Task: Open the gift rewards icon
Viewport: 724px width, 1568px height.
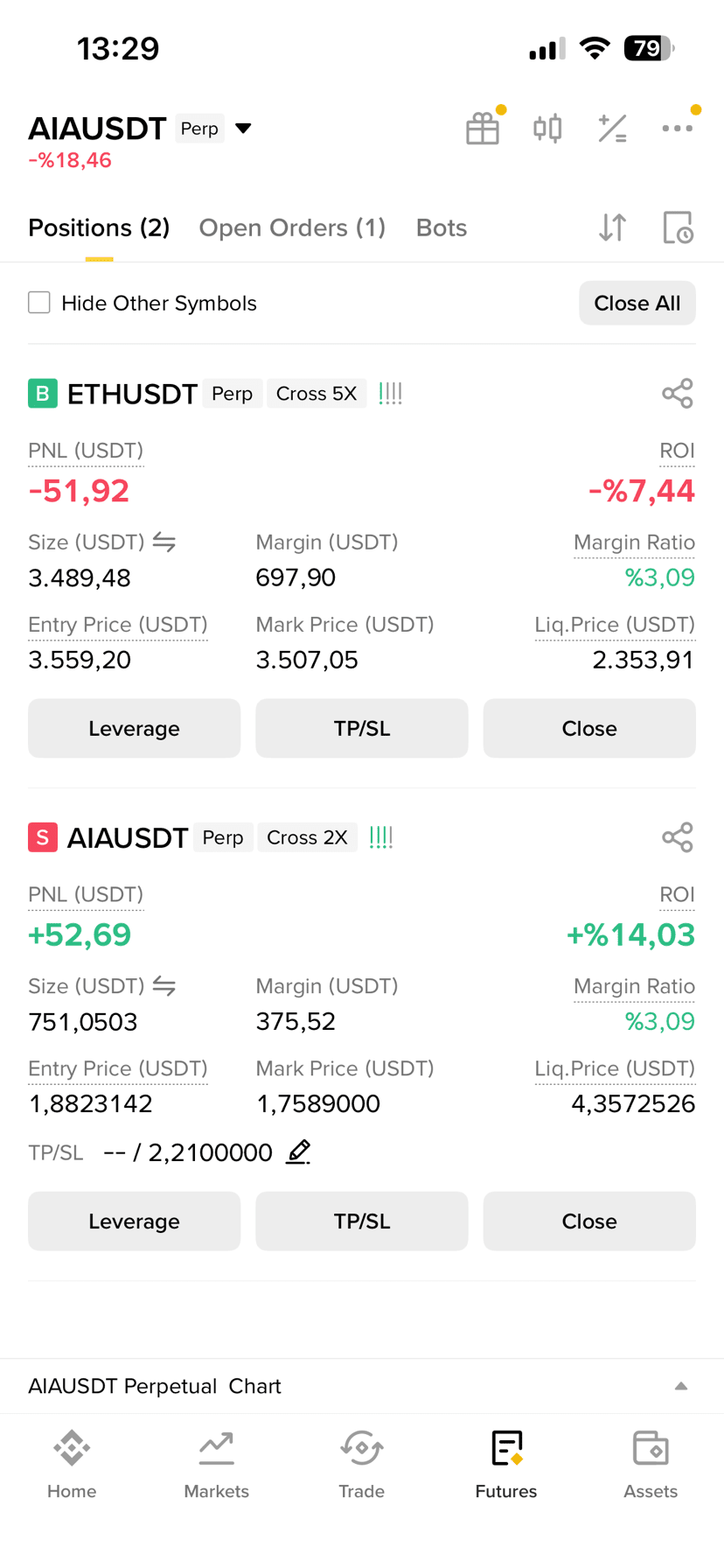Action: coord(483,129)
